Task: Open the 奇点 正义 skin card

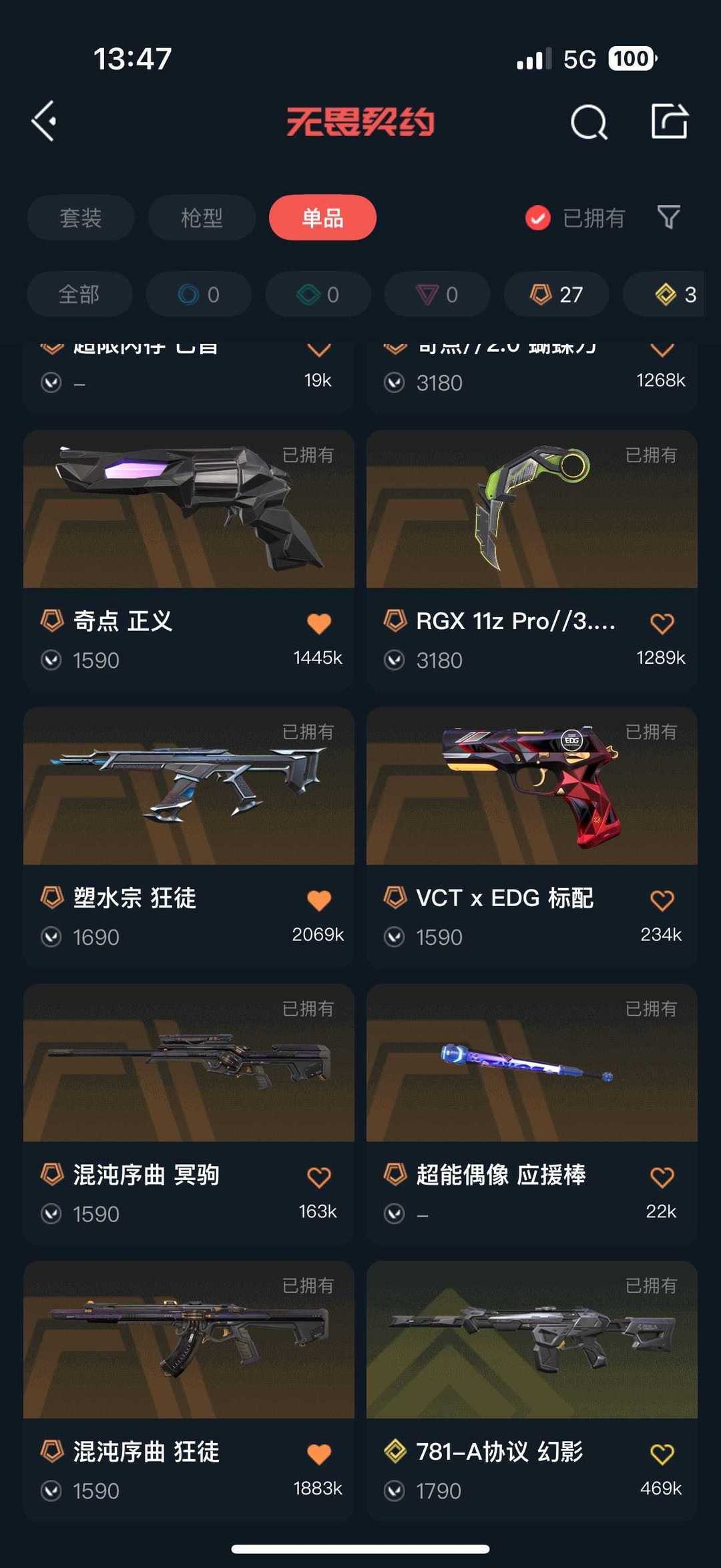Action: pyautogui.click(x=189, y=559)
